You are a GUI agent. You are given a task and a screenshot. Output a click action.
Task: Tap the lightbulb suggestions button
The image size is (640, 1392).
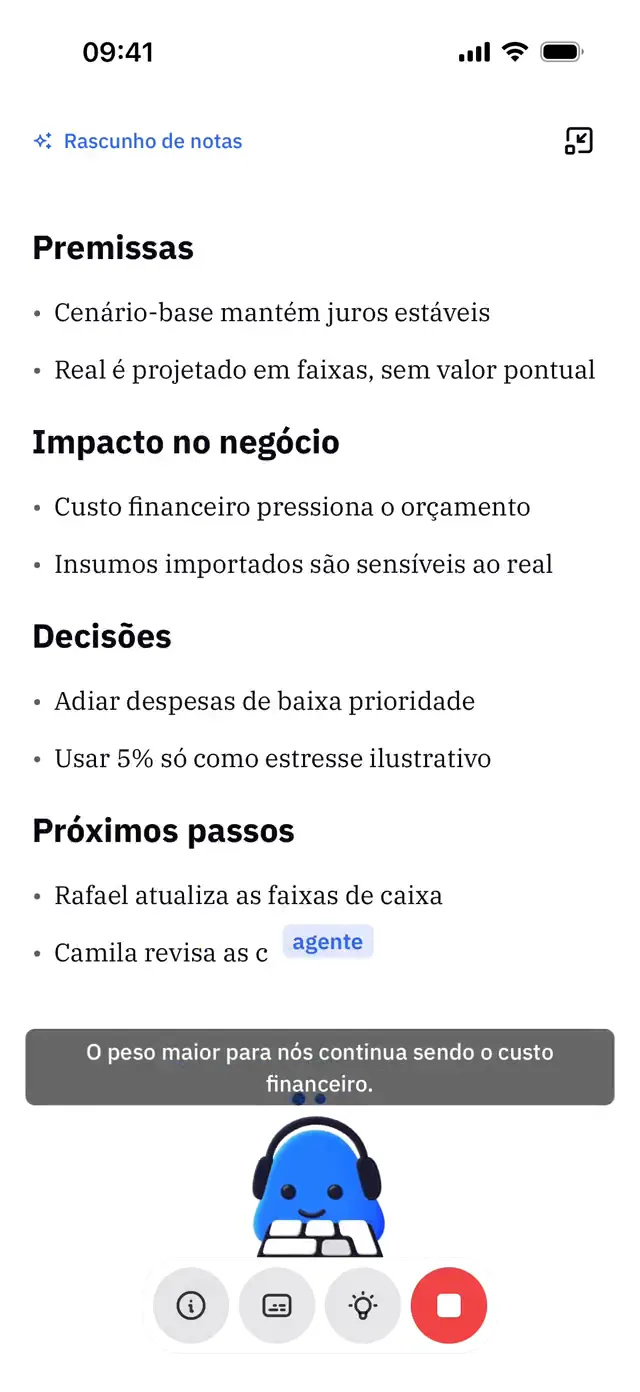(x=363, y=1305)
